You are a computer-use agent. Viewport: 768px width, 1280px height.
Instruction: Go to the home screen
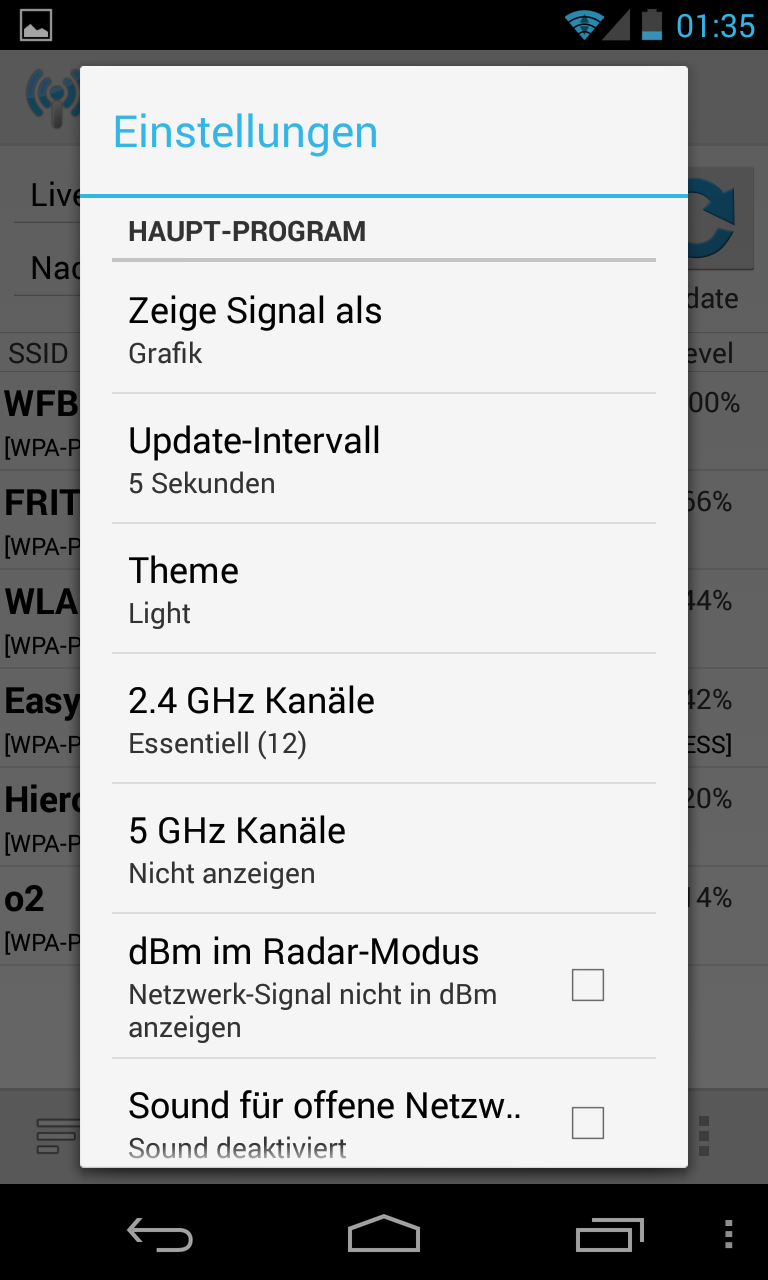point(384,1235)
